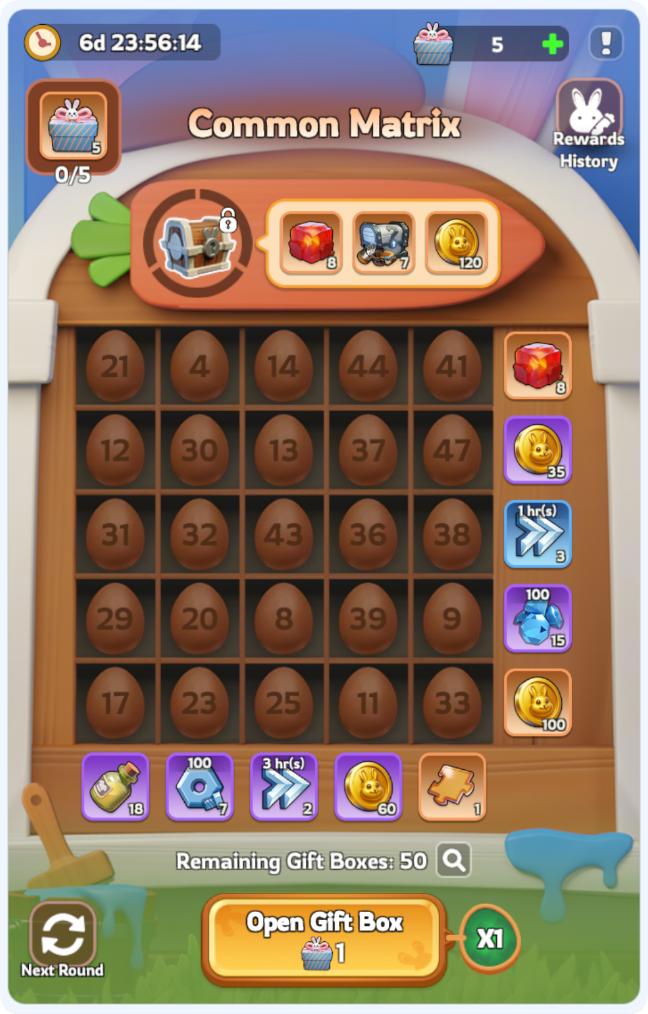View the 100 coin row reward
648x1014 pixels.
coord(537,703)
